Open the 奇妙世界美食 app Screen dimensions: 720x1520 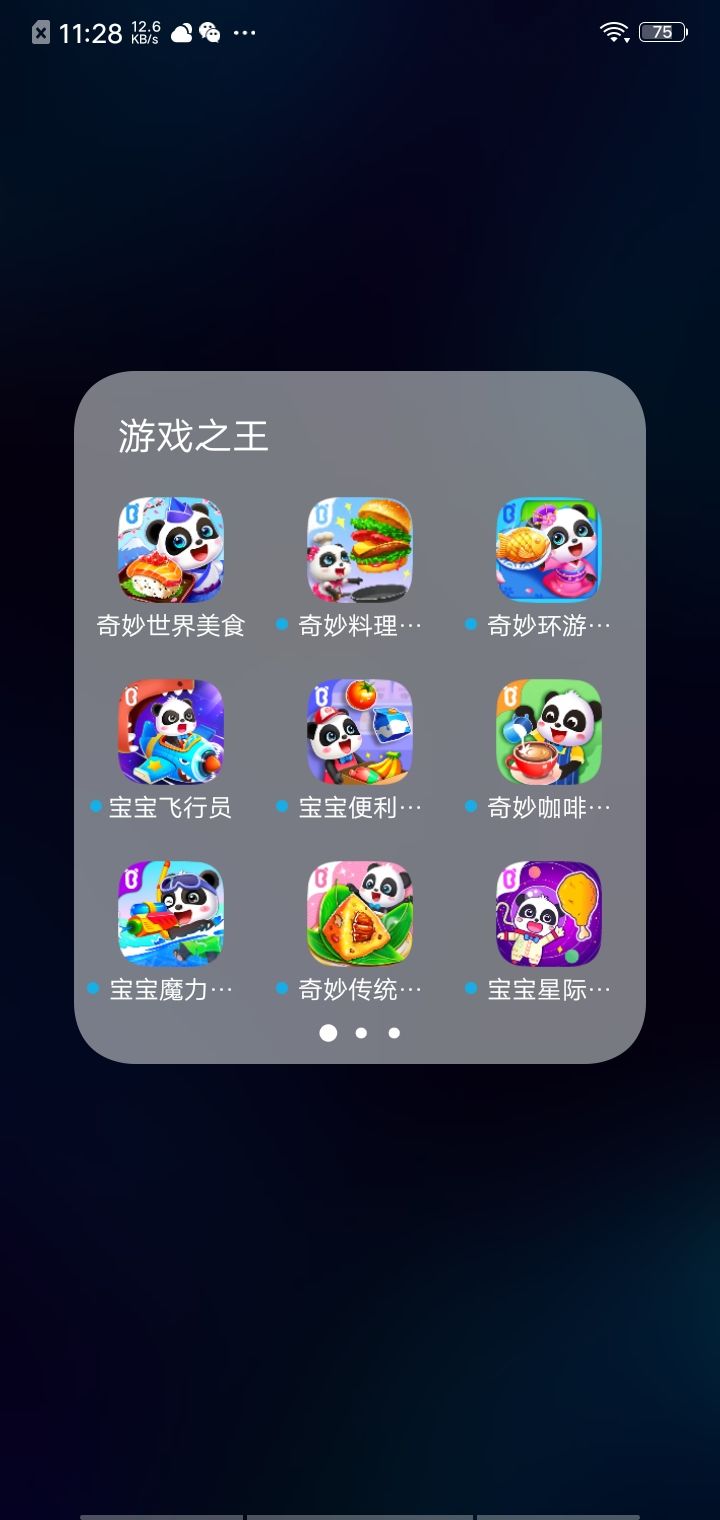170,550
